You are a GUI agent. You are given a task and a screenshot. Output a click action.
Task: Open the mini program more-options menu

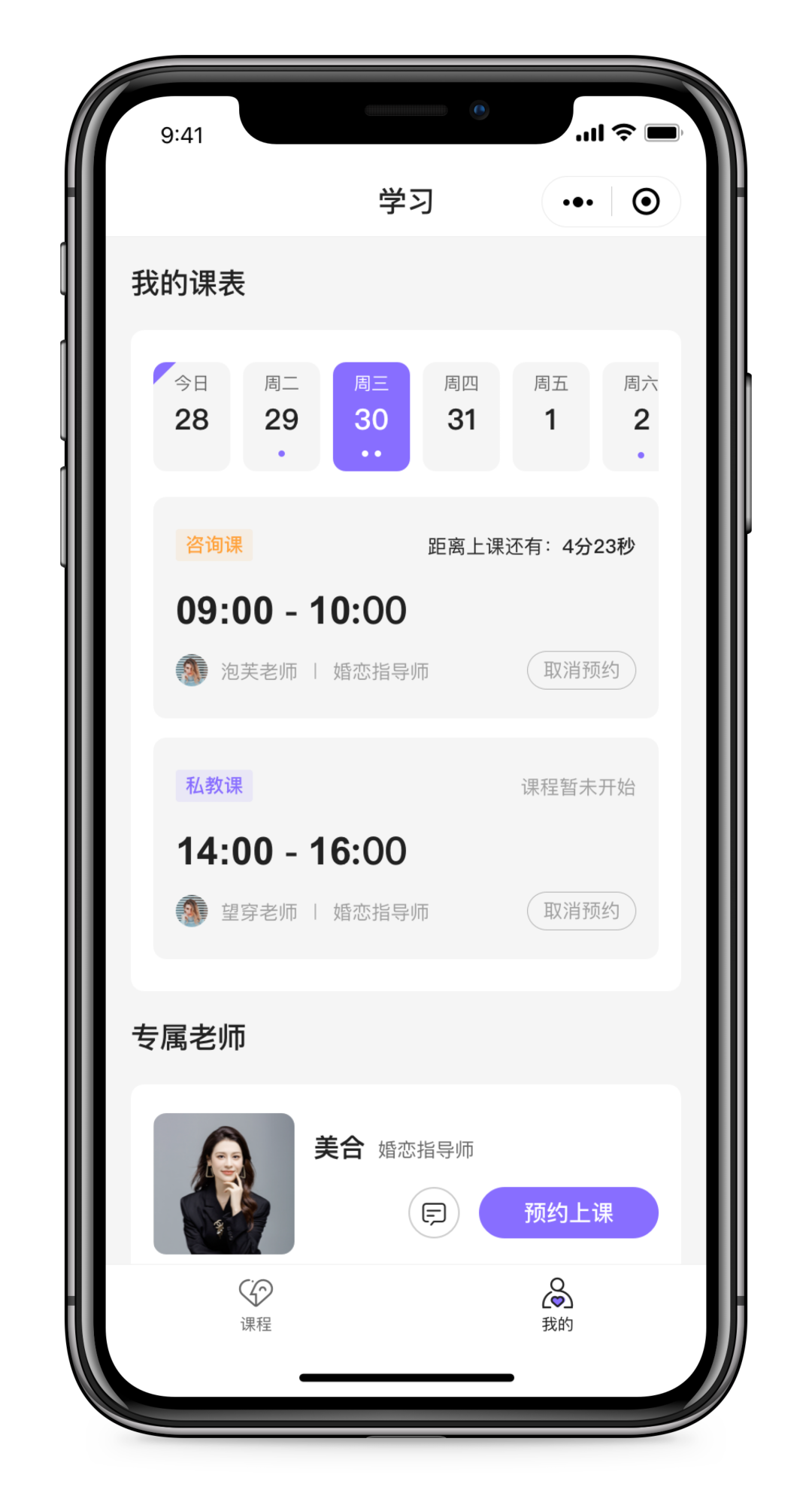(x=577, y=202)
